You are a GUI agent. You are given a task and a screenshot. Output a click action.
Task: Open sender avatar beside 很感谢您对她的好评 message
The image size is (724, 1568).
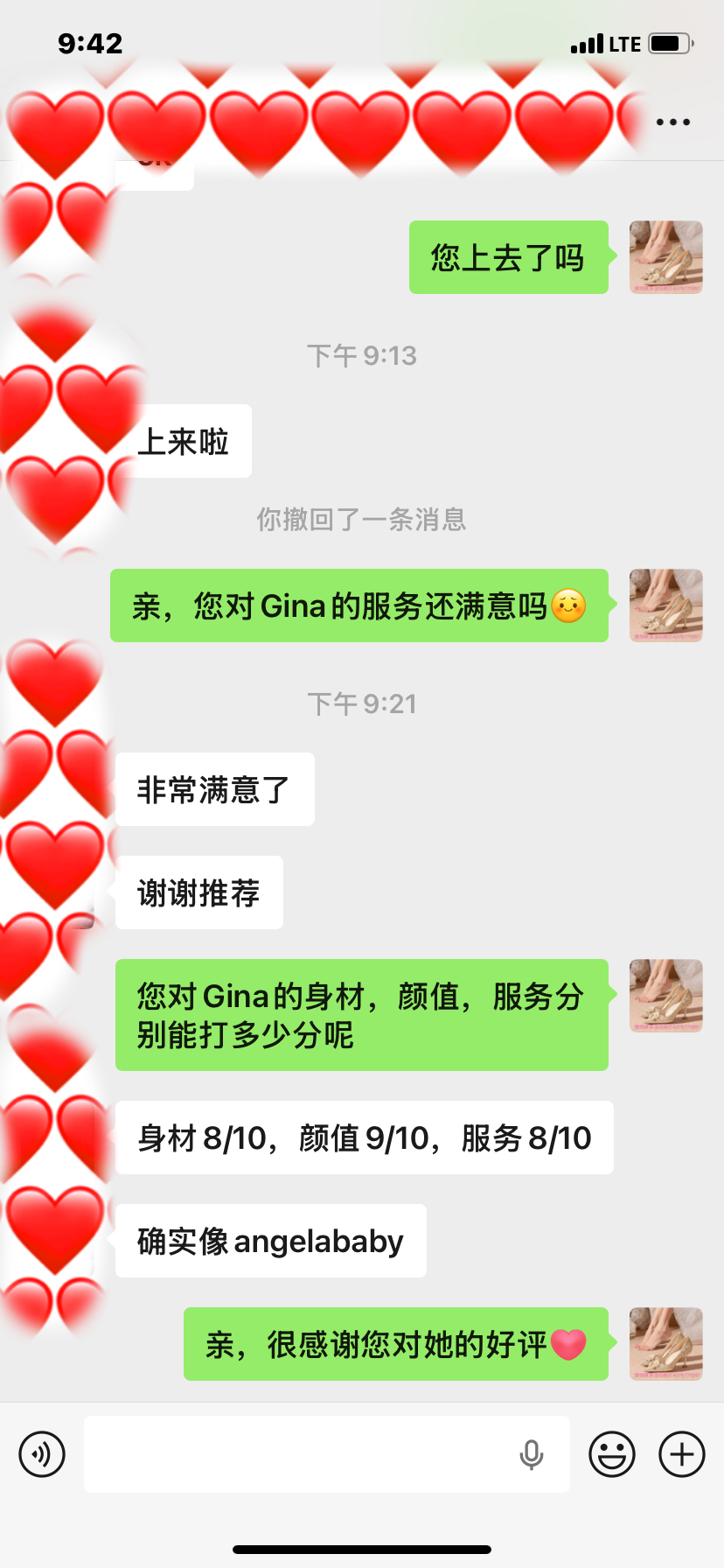tap(666, 1344)
